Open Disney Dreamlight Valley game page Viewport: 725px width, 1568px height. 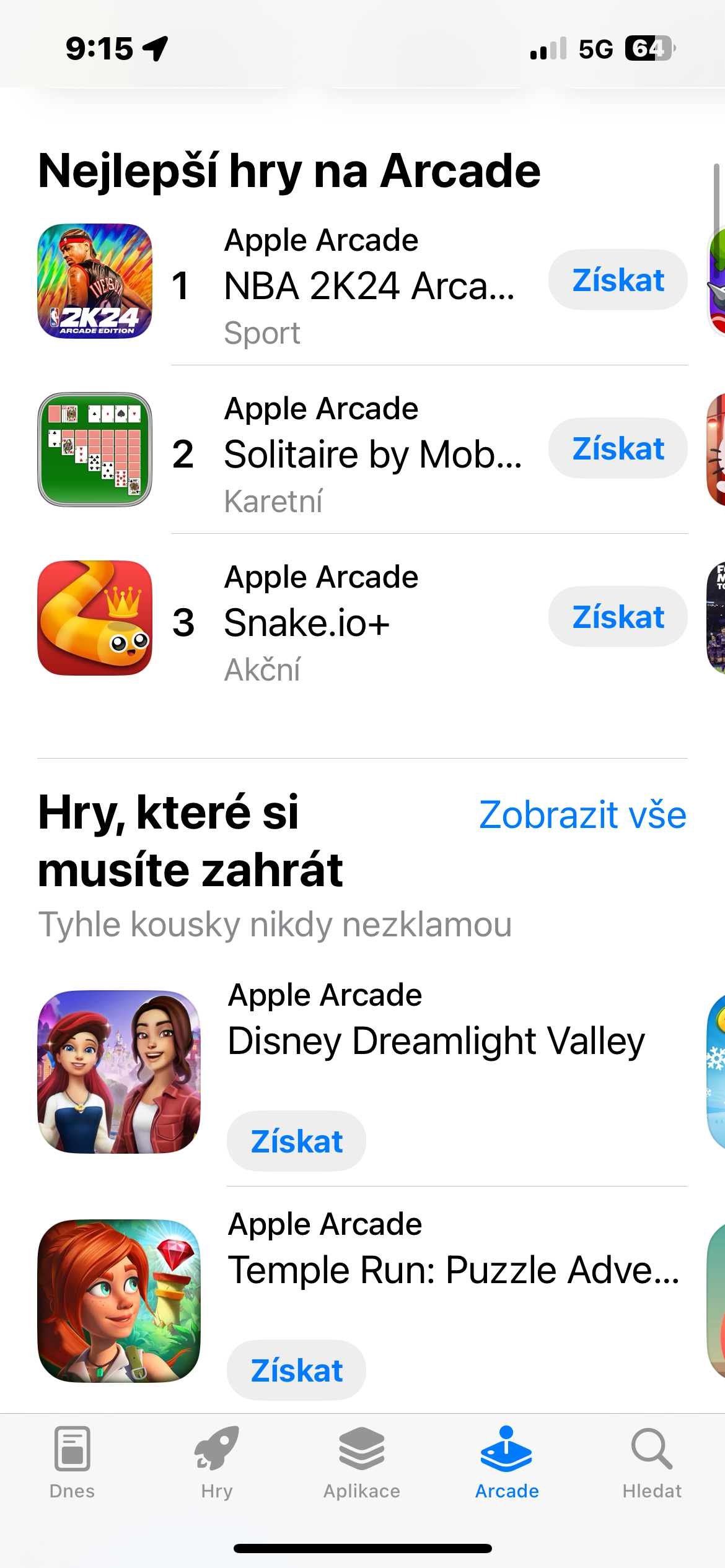(436, 1040)
